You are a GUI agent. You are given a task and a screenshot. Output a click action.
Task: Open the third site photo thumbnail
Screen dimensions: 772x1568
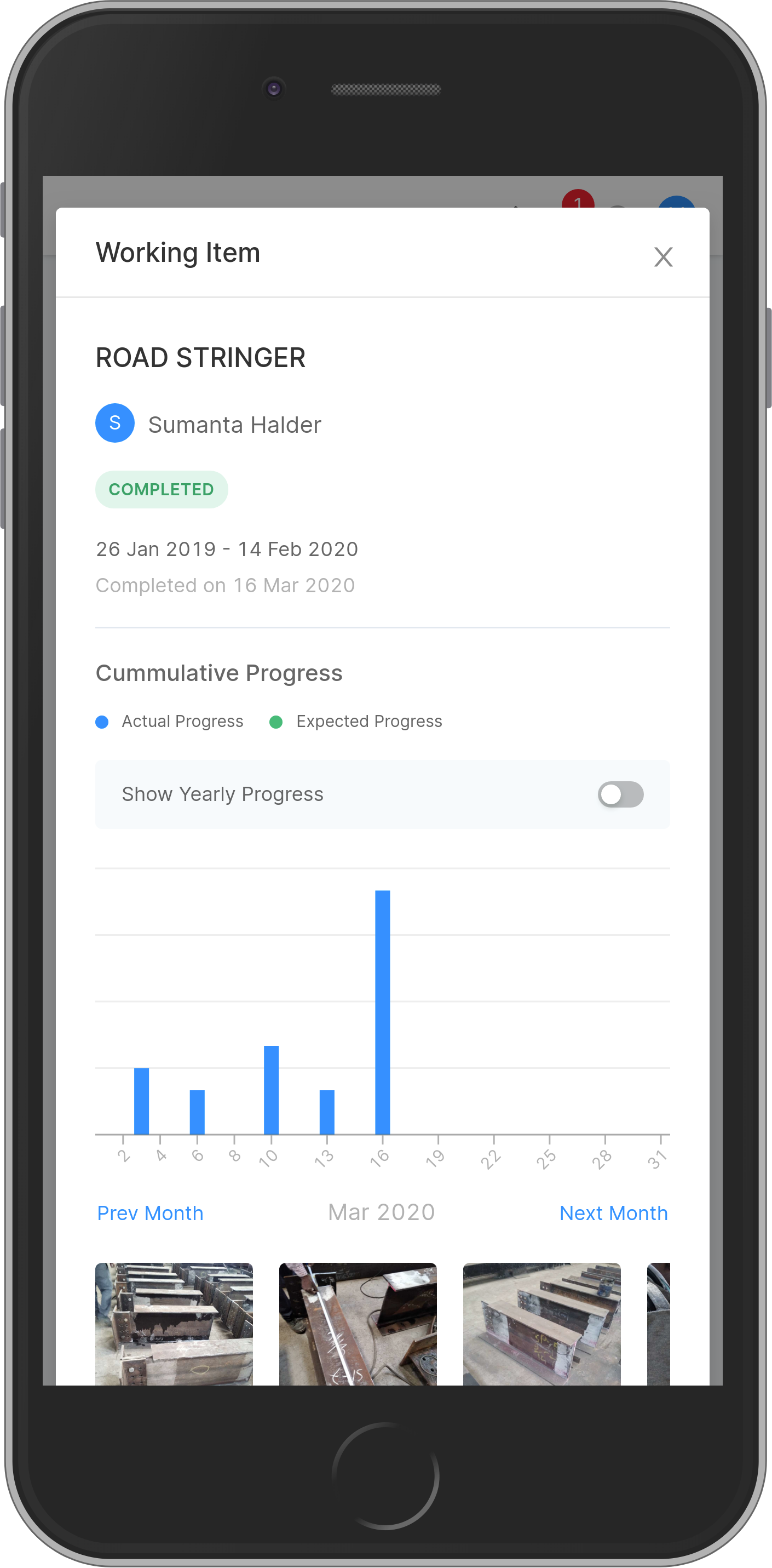point(541,1324)
